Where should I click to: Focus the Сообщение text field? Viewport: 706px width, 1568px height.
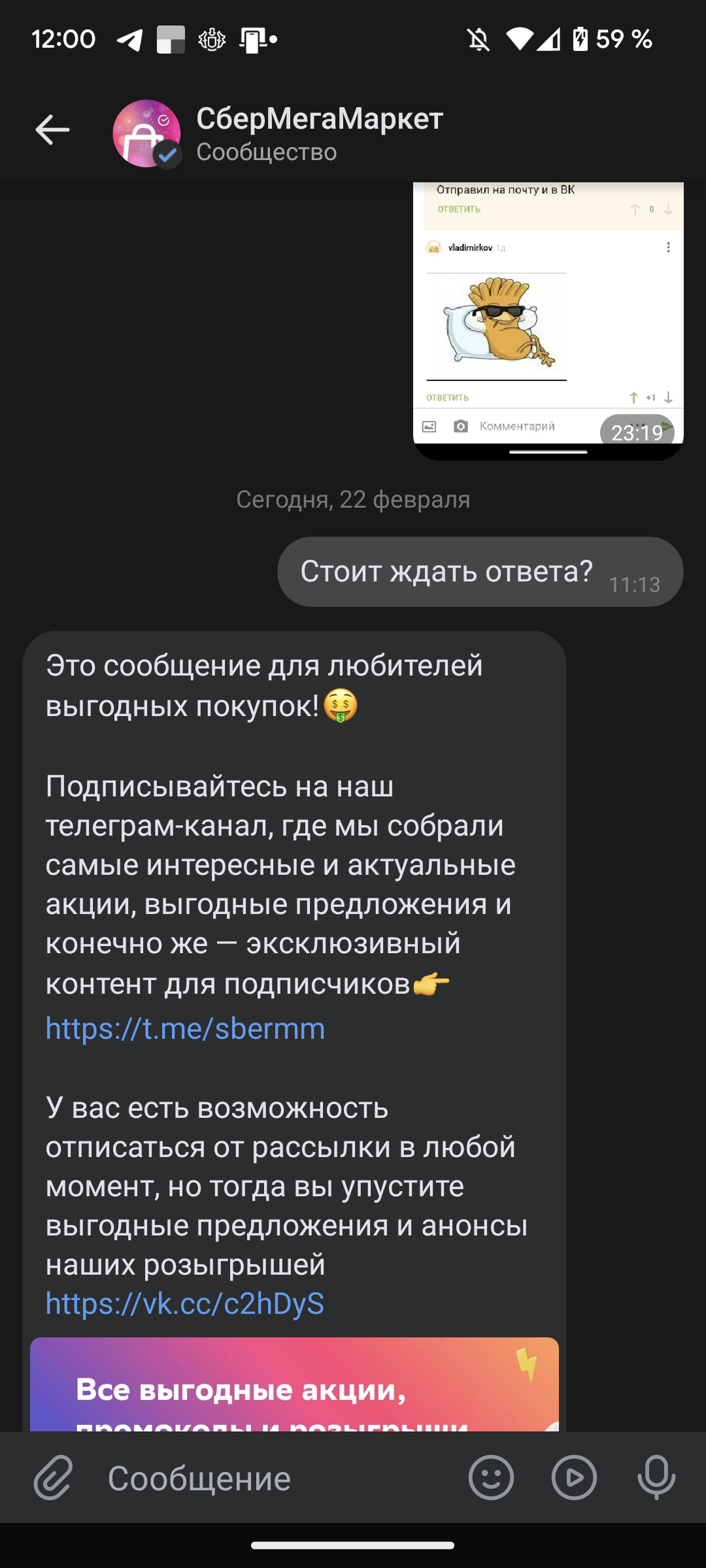[275, 1478]
